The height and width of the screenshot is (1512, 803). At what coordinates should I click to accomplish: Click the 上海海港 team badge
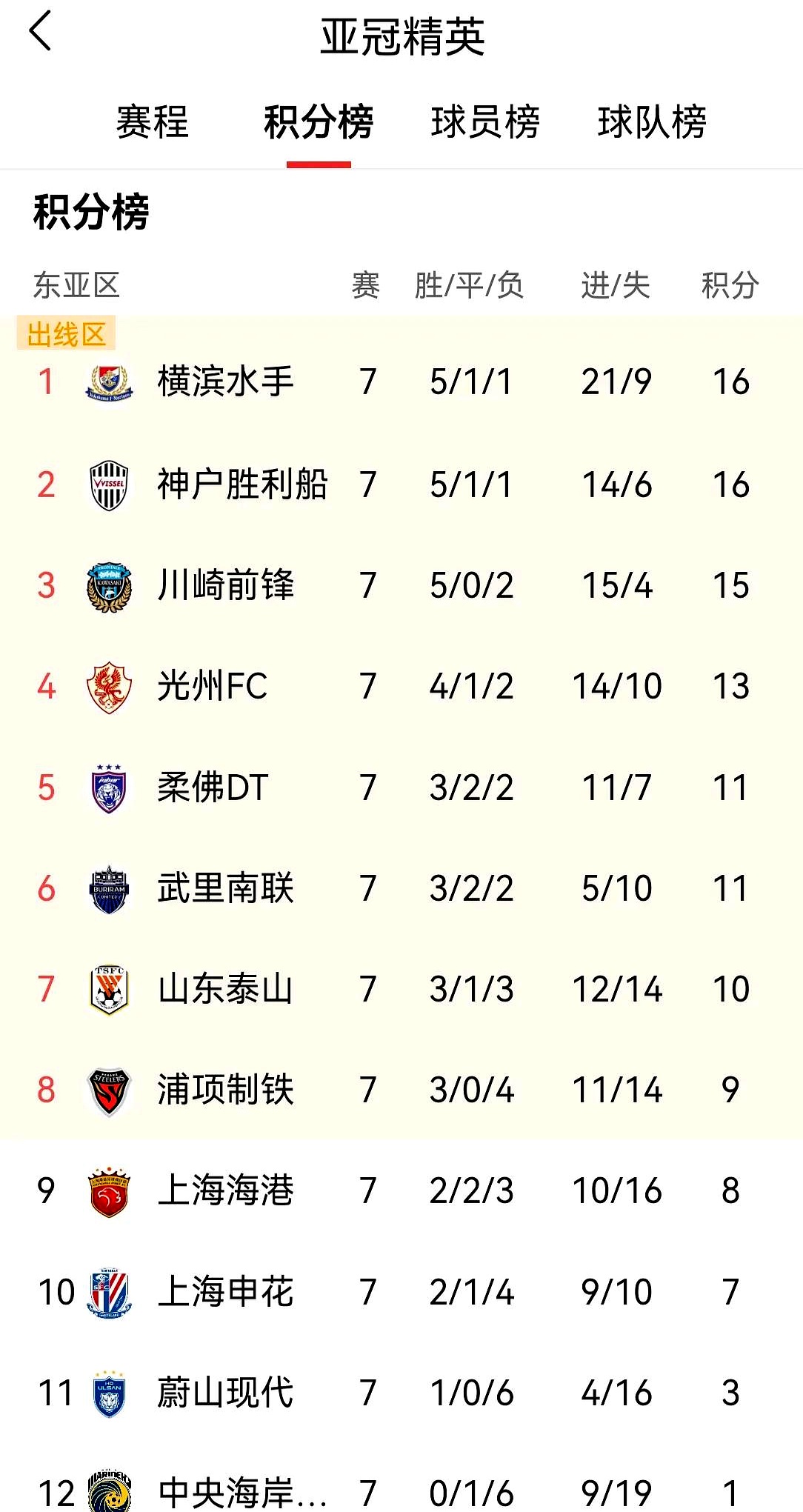click(x=109, y=1190)
